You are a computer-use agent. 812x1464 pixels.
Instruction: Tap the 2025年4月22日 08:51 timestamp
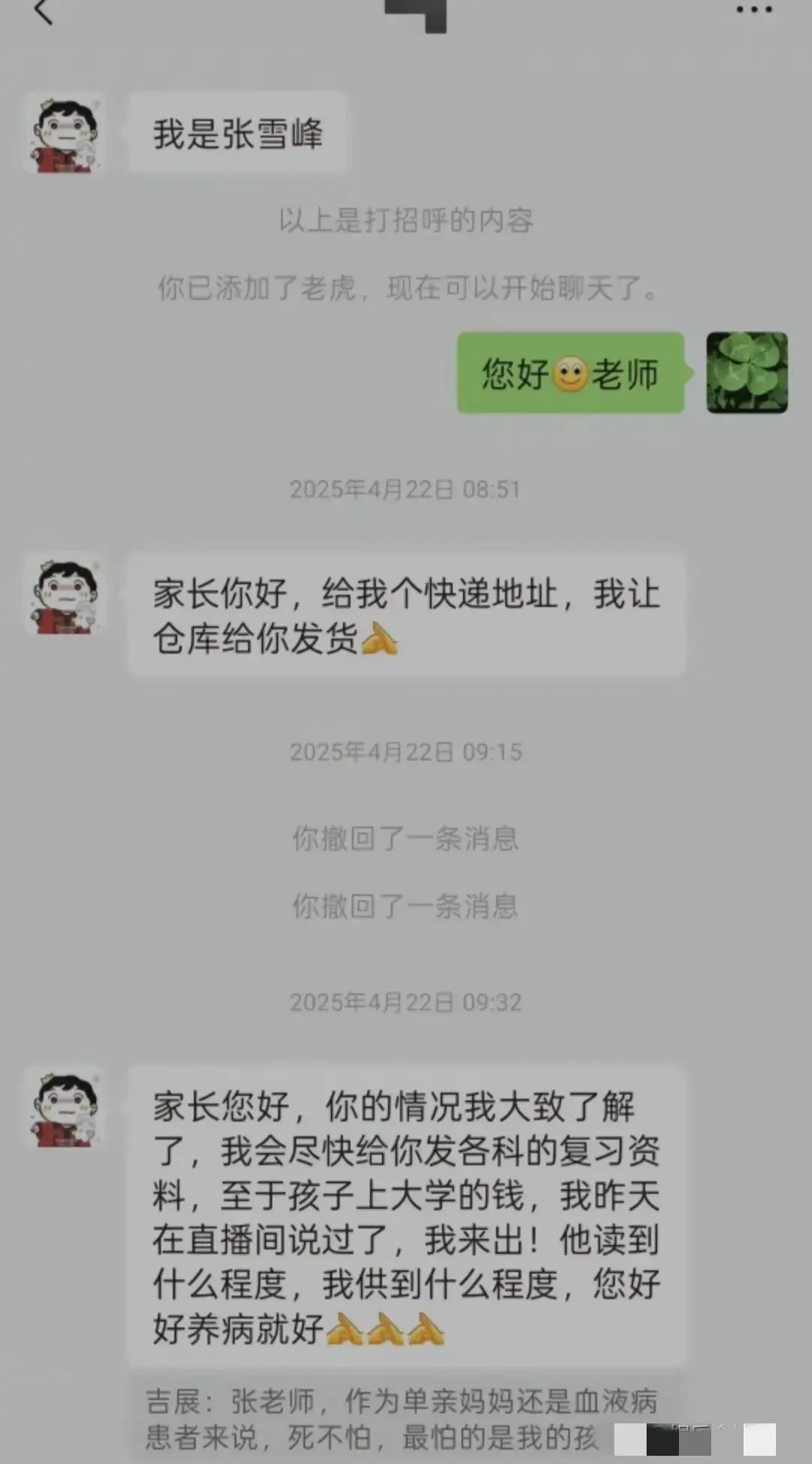pos(406,489)
